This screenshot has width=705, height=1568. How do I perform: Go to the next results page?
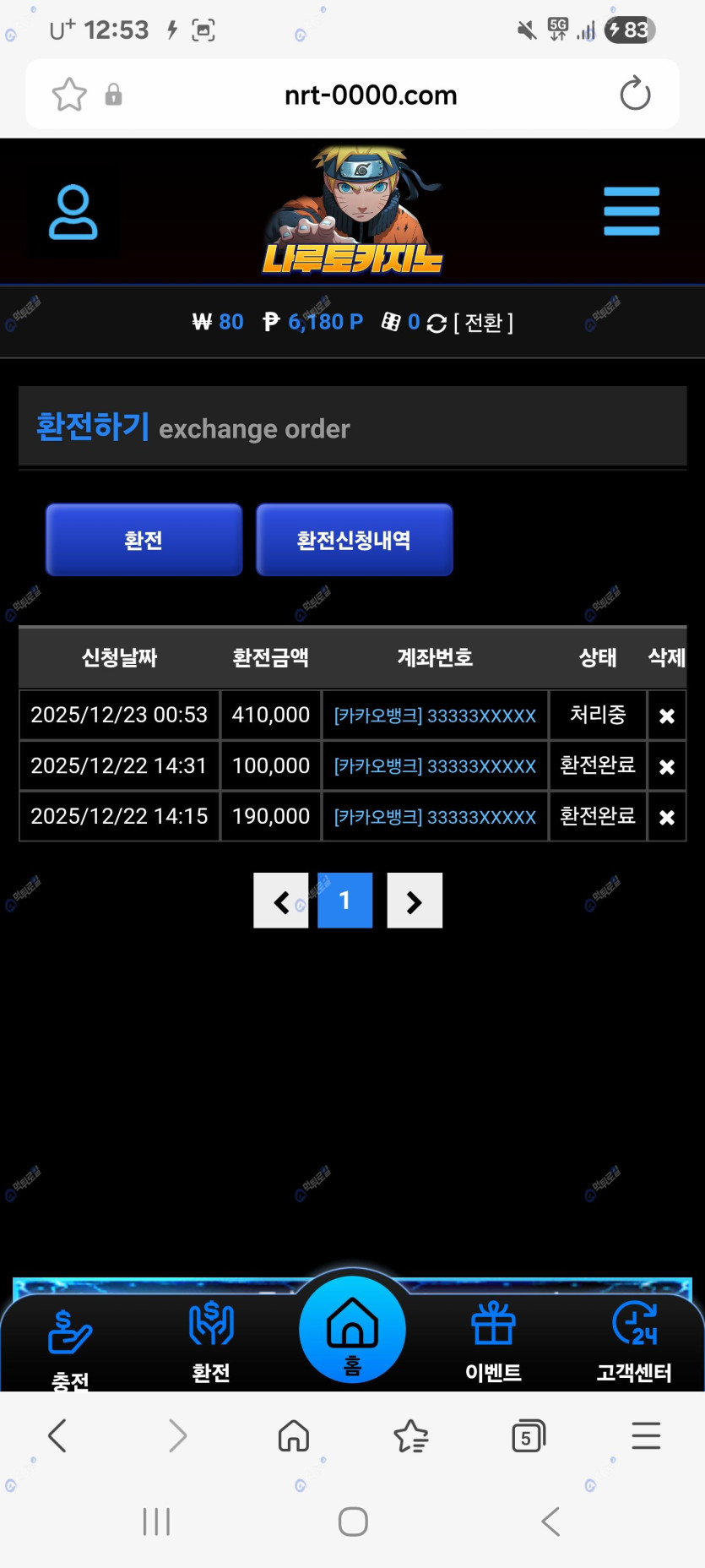coord(414,901)
